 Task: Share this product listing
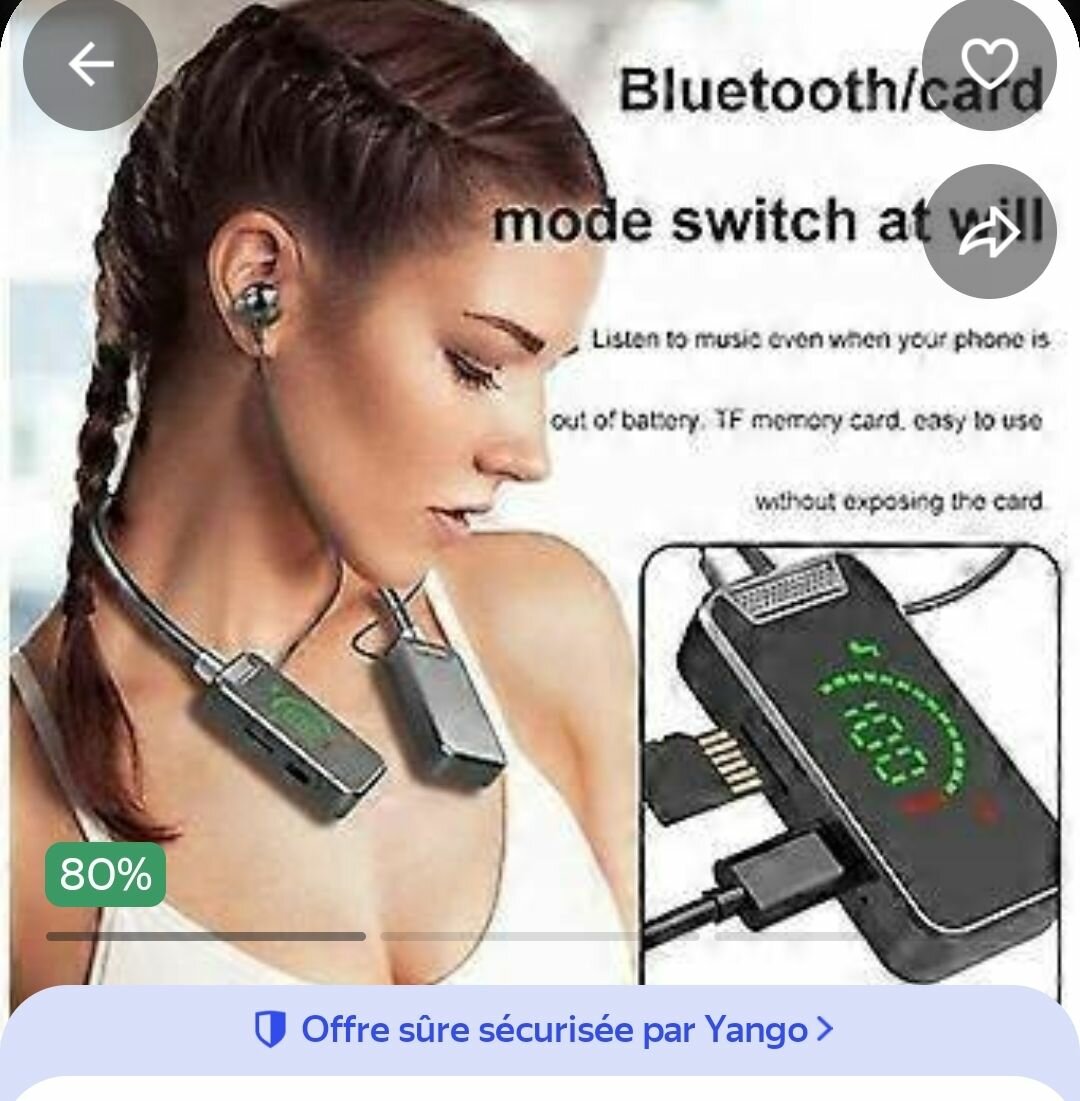988,232
